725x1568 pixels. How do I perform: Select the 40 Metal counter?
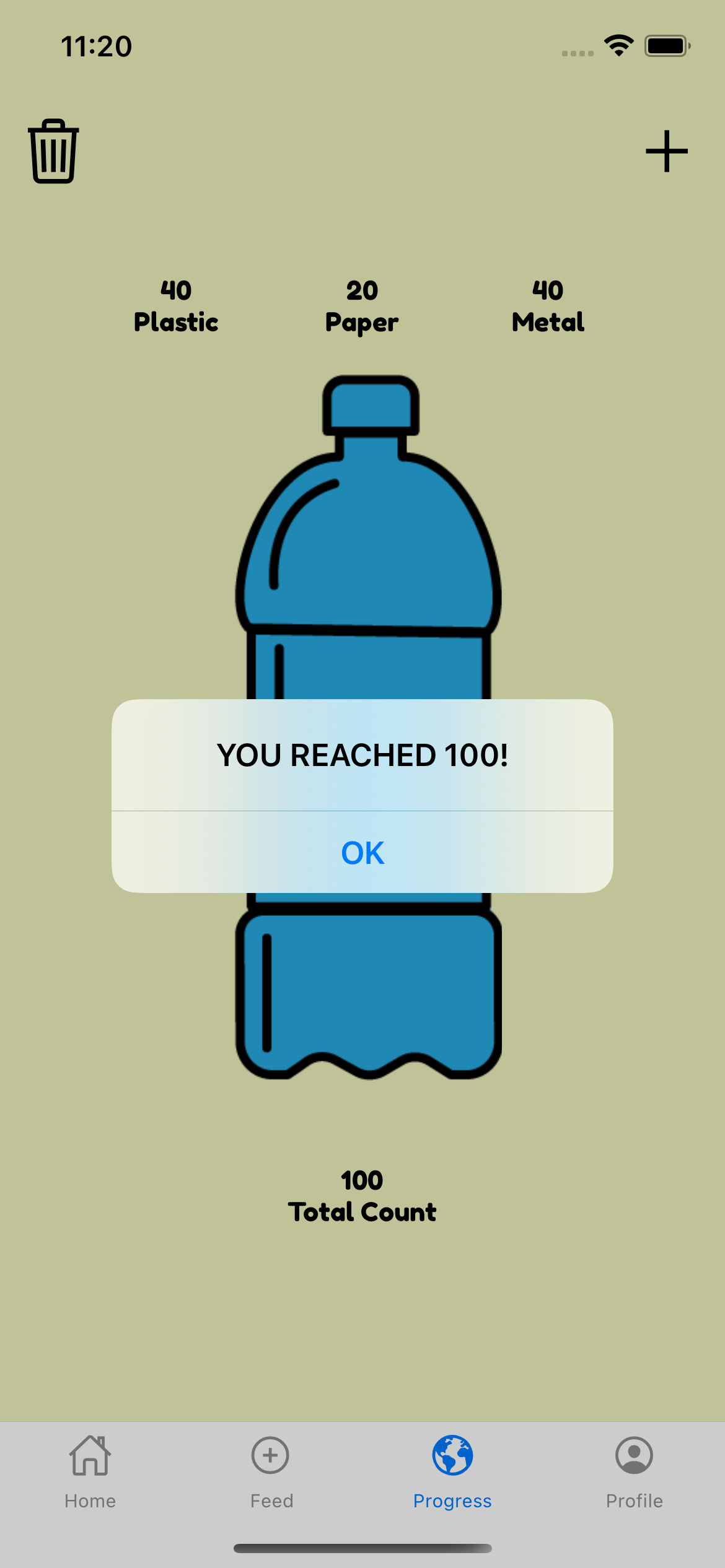pos(547,307)
